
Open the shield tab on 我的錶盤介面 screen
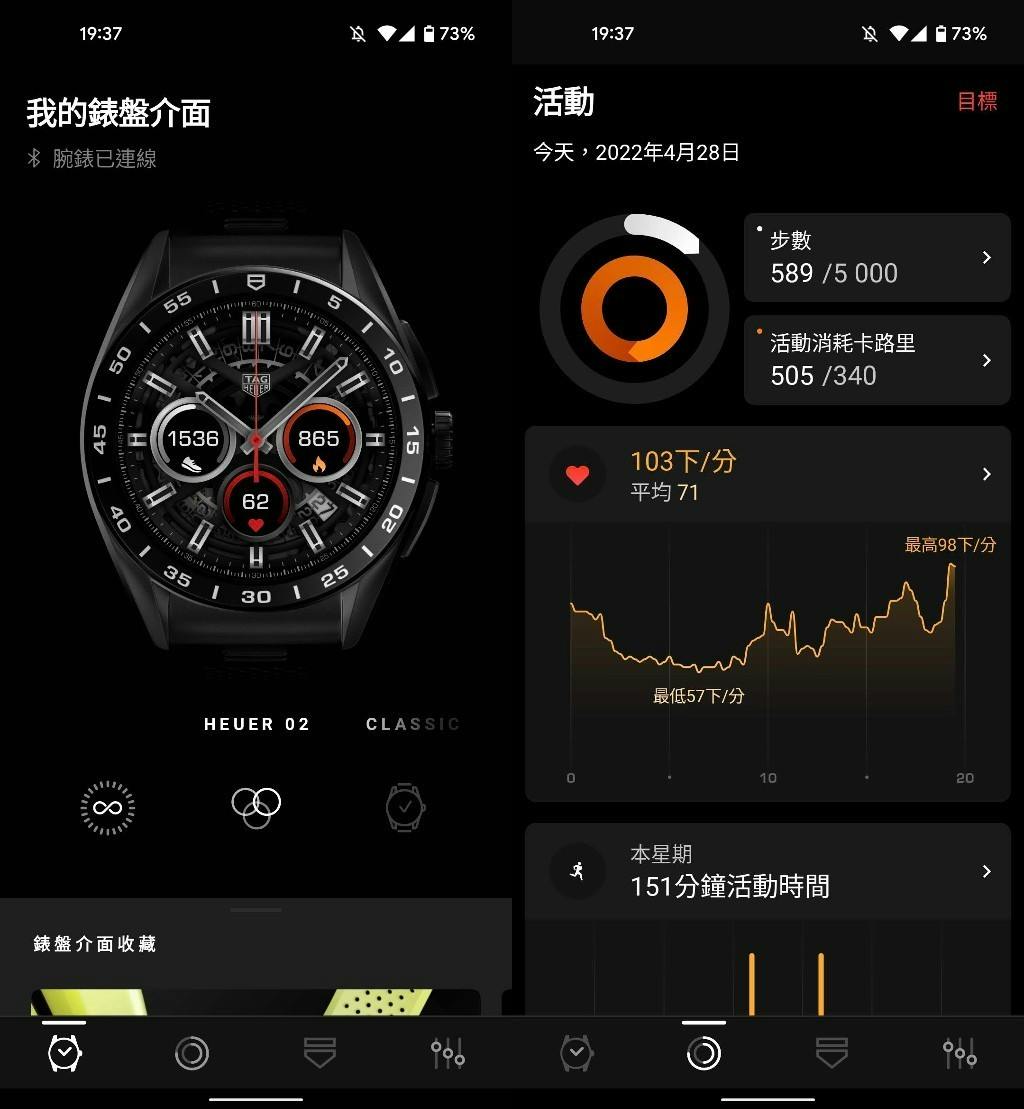[320, 1053]
